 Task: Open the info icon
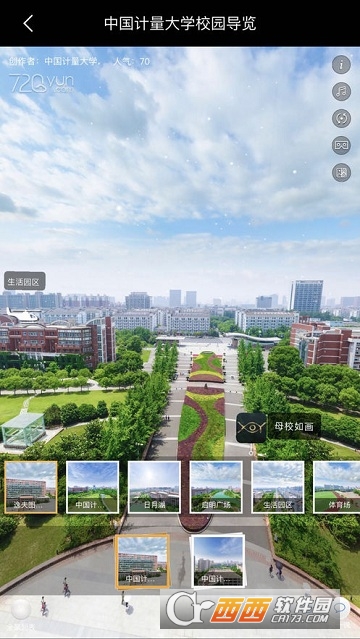click(341, 65)
